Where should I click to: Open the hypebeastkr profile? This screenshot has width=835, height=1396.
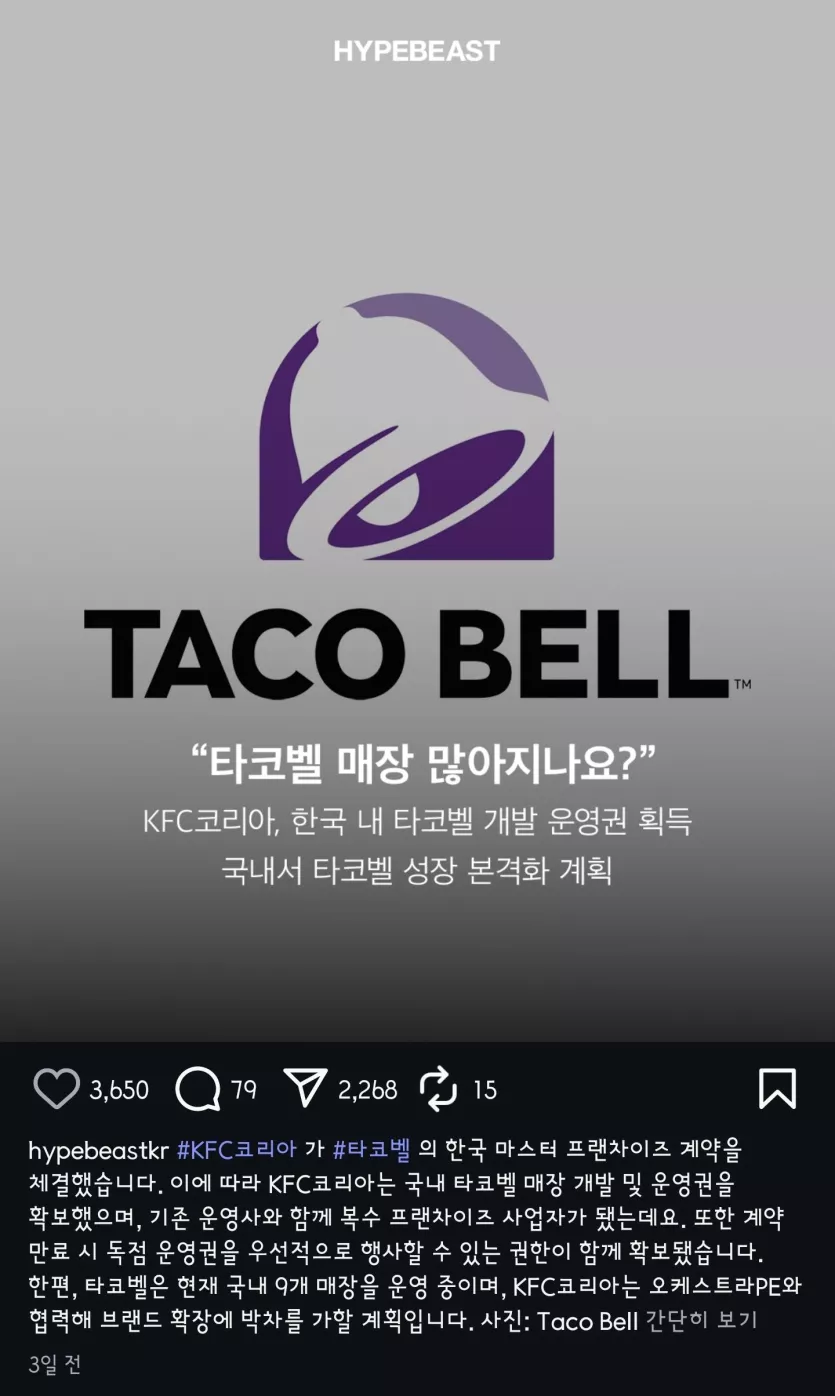pos(98,1150)
